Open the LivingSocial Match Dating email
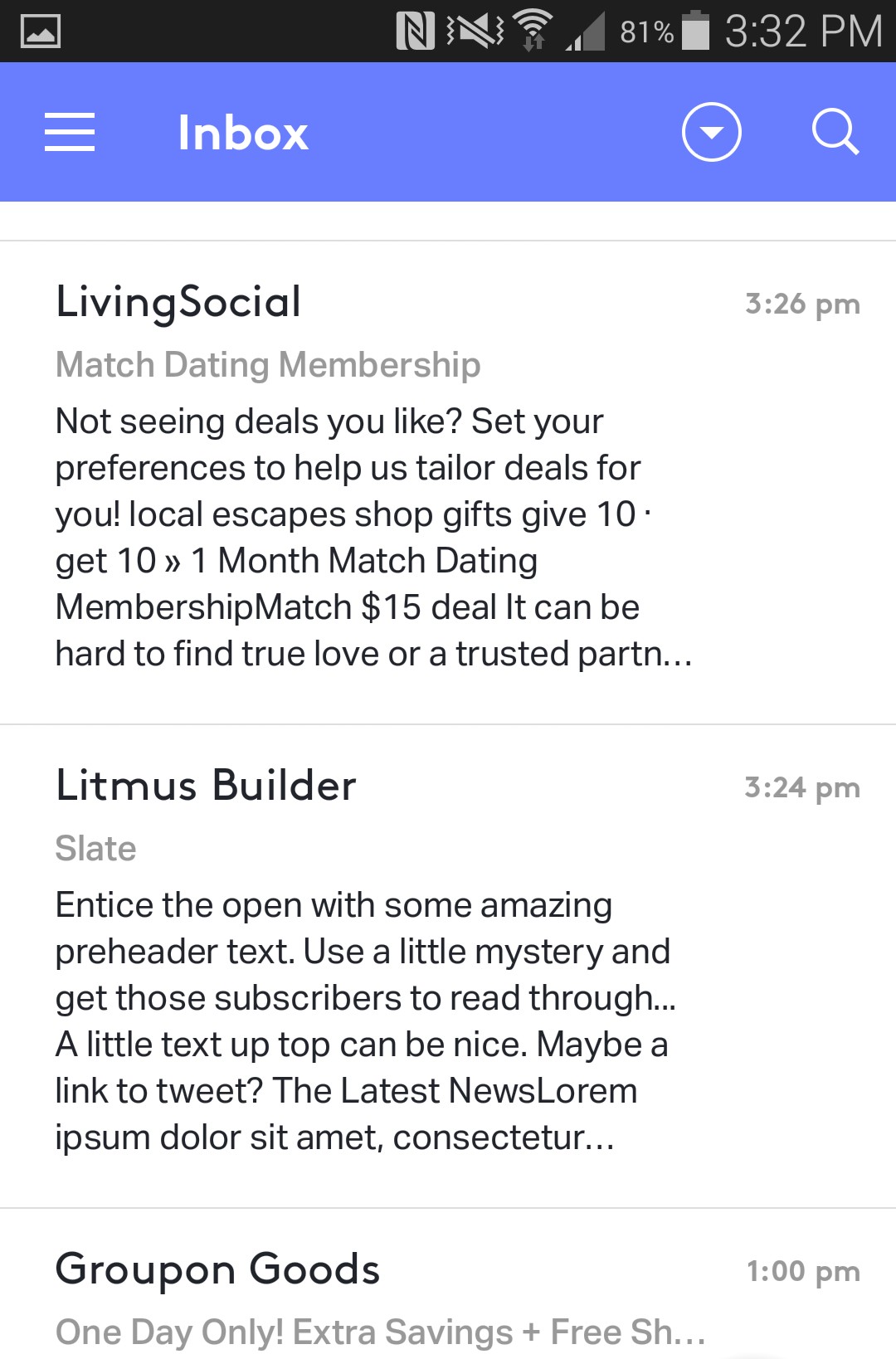896x1359 pixels. [373, 481]
